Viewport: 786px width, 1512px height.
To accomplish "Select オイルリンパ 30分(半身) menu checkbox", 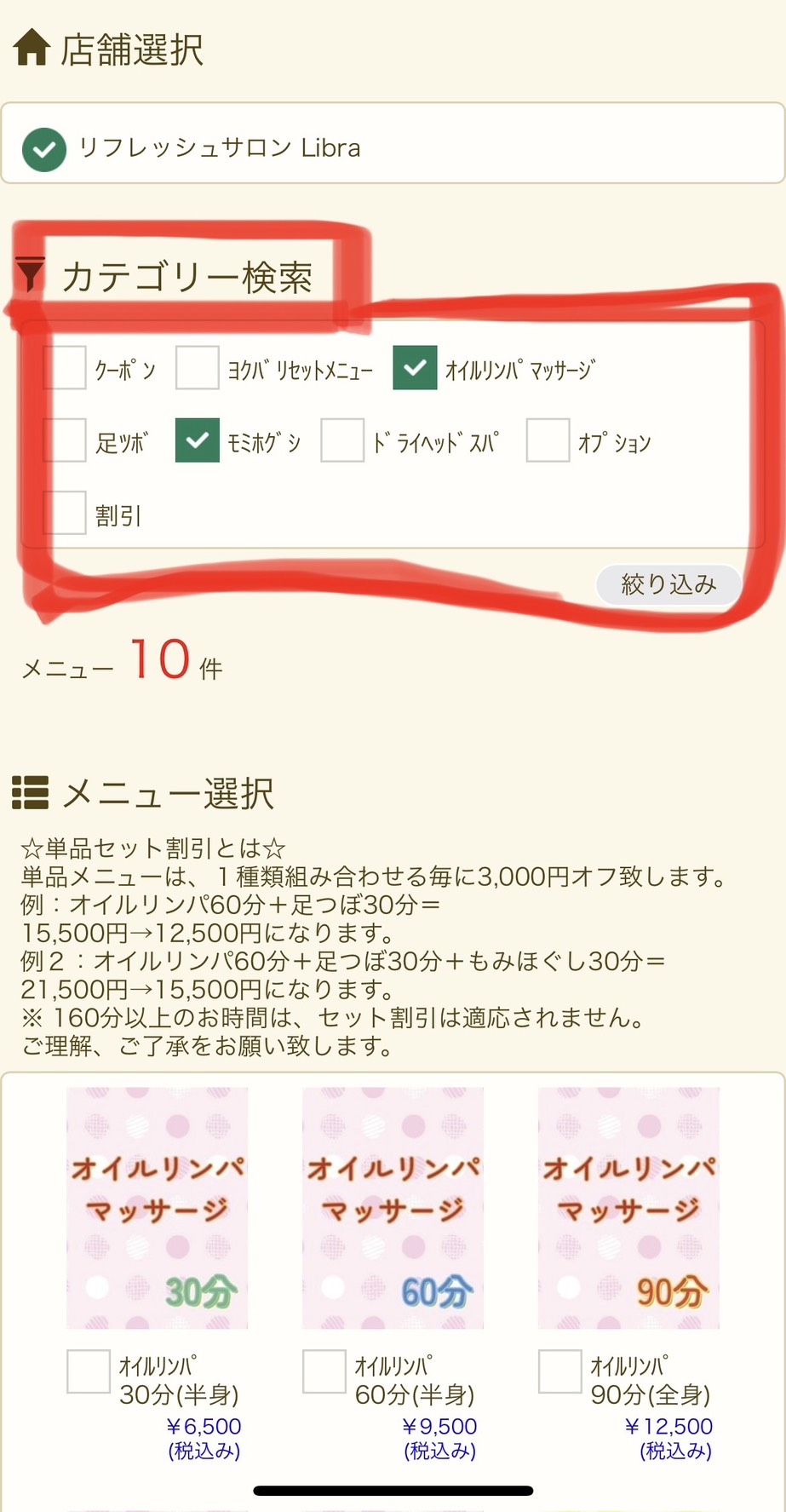I will 89,1371.
